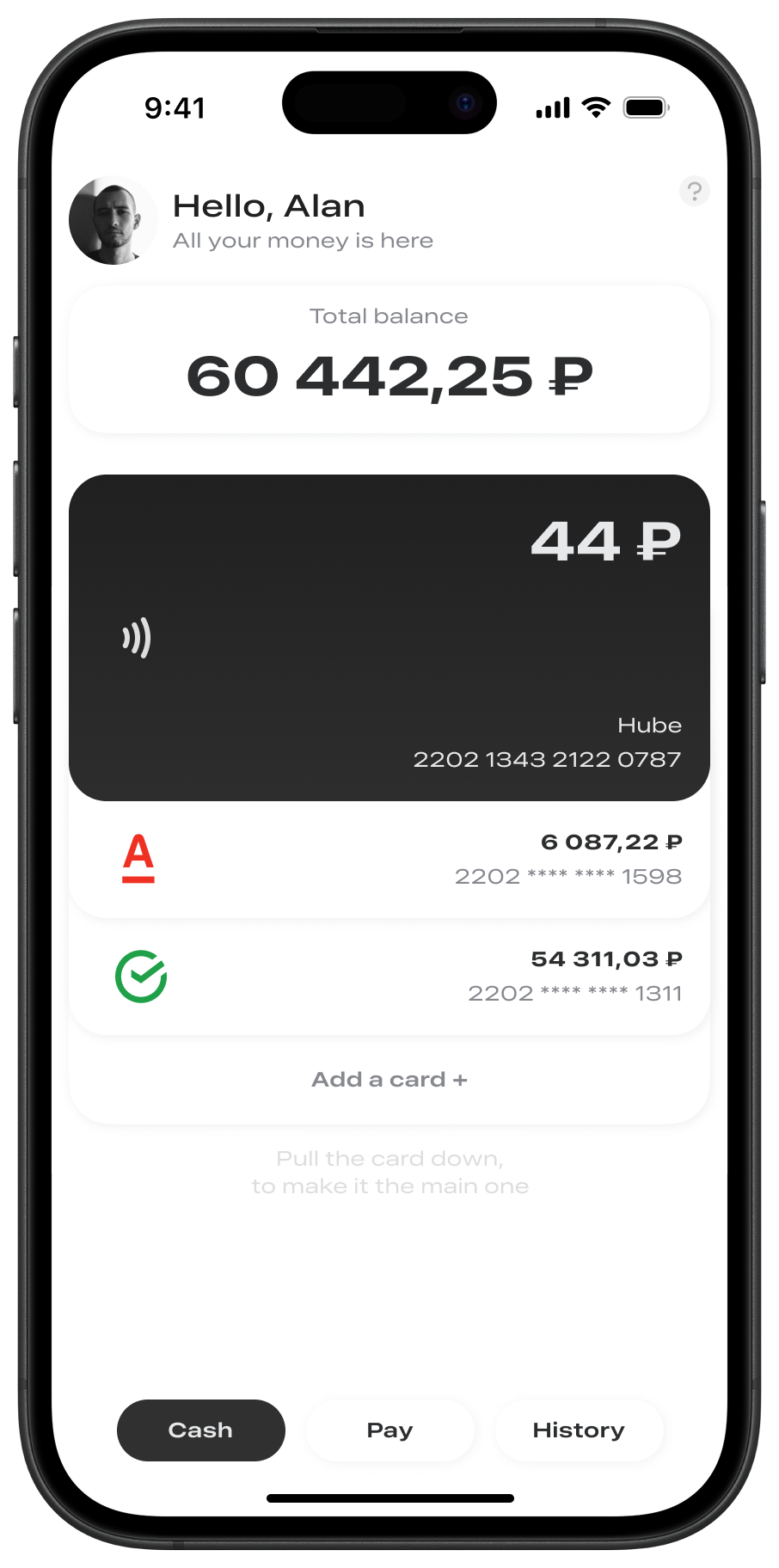The image size is (779, 1568).
Task: Open the black Hube card
Action: pyautogui.click(x=389, y=637)
